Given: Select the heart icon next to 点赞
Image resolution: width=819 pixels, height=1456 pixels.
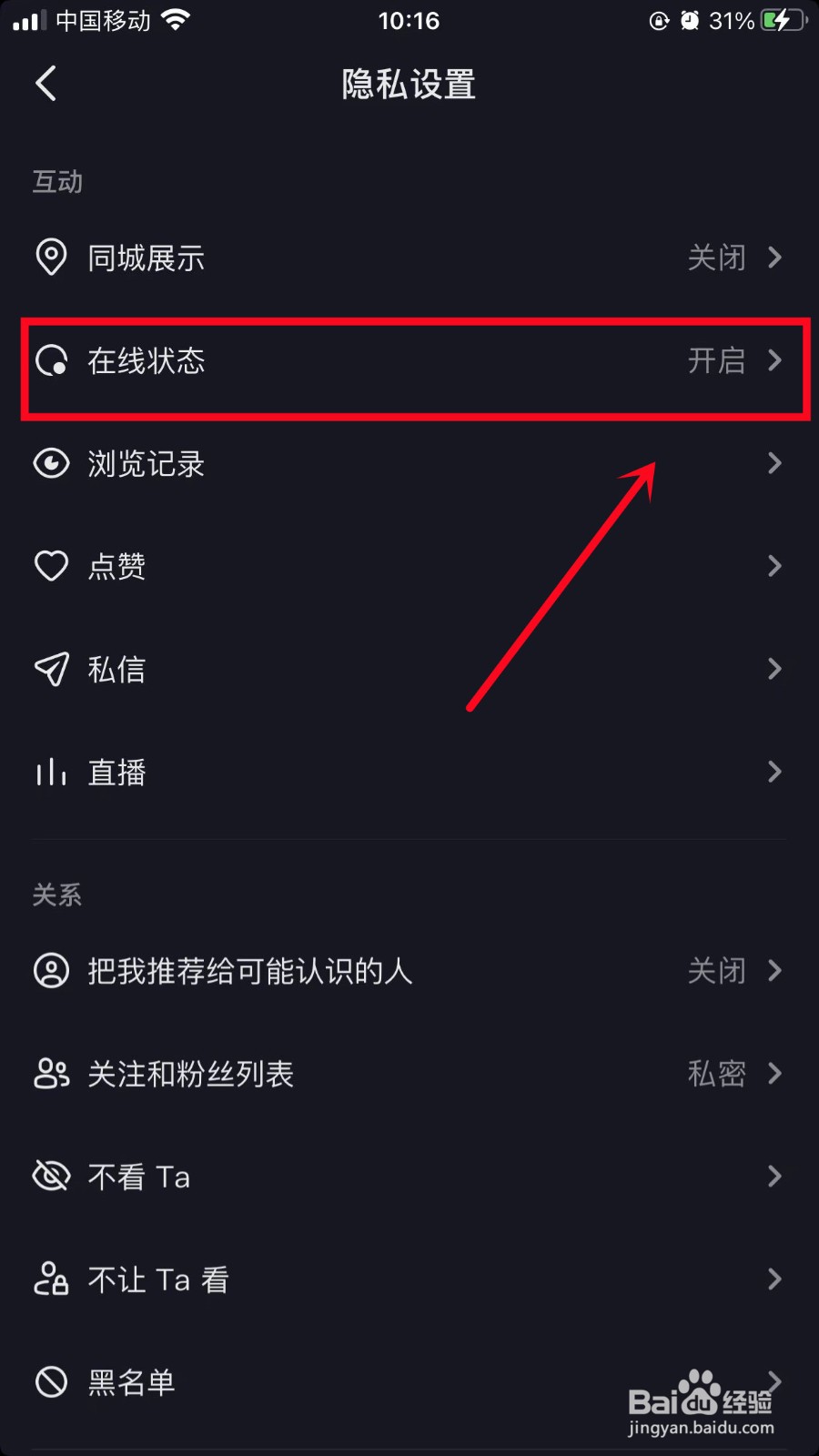Looking at the screenshot, I should click(x=52, y=566).
